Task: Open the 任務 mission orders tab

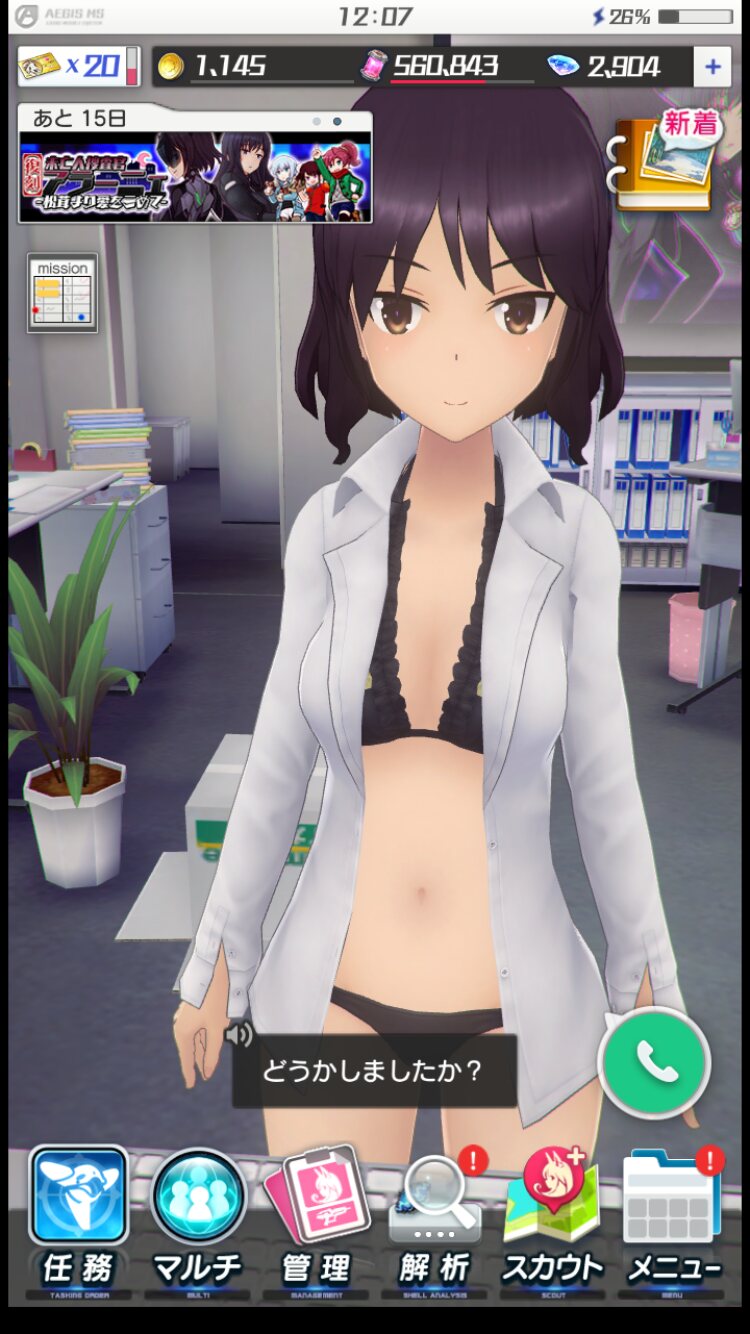Action: [x=78, y=1221]
